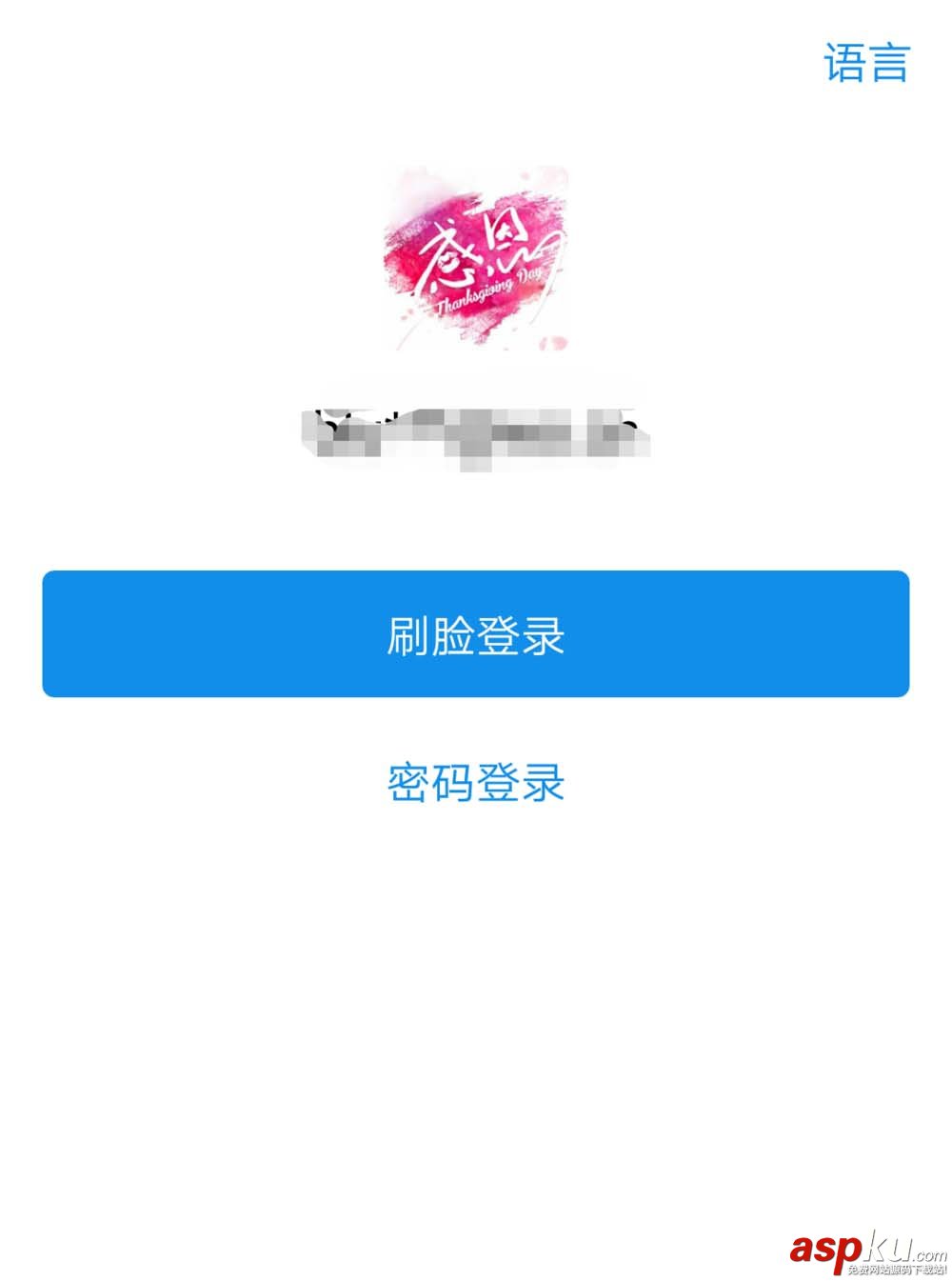
Task: Open the 语言 language settings
Action: (866, 64)
